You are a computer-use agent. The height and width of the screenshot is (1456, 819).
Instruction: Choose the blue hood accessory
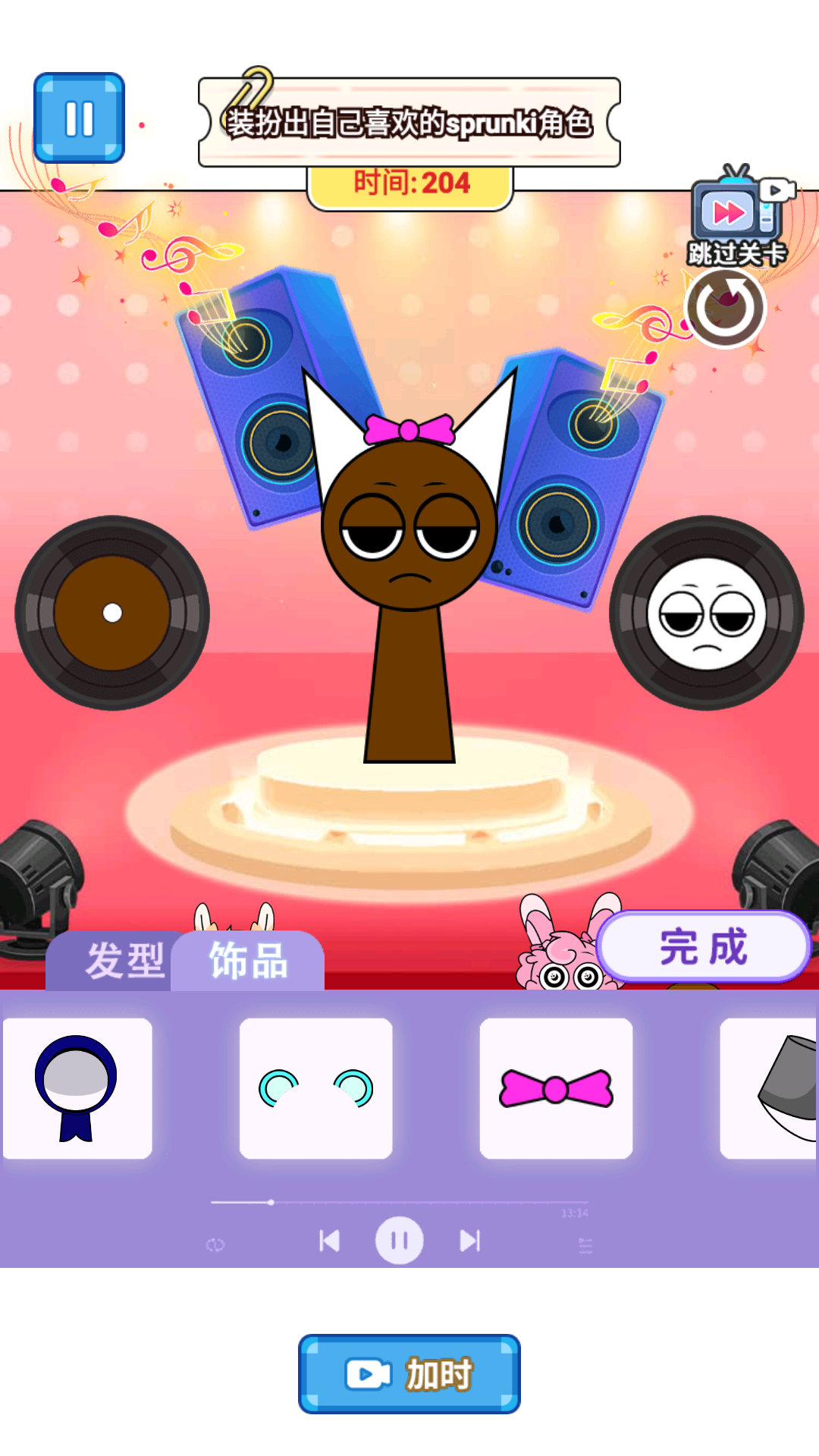(77, 1088)
